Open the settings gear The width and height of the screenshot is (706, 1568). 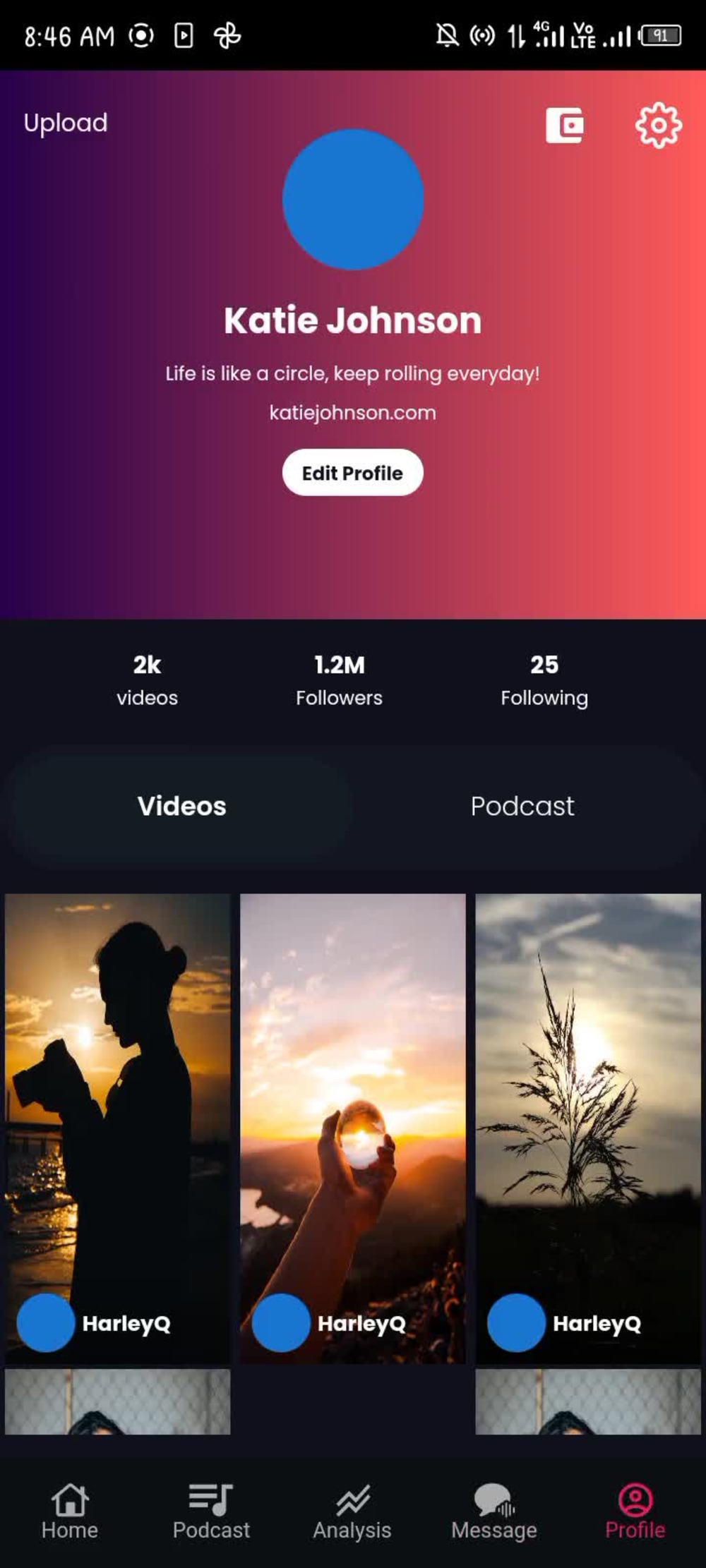click(x=658, y=126)
